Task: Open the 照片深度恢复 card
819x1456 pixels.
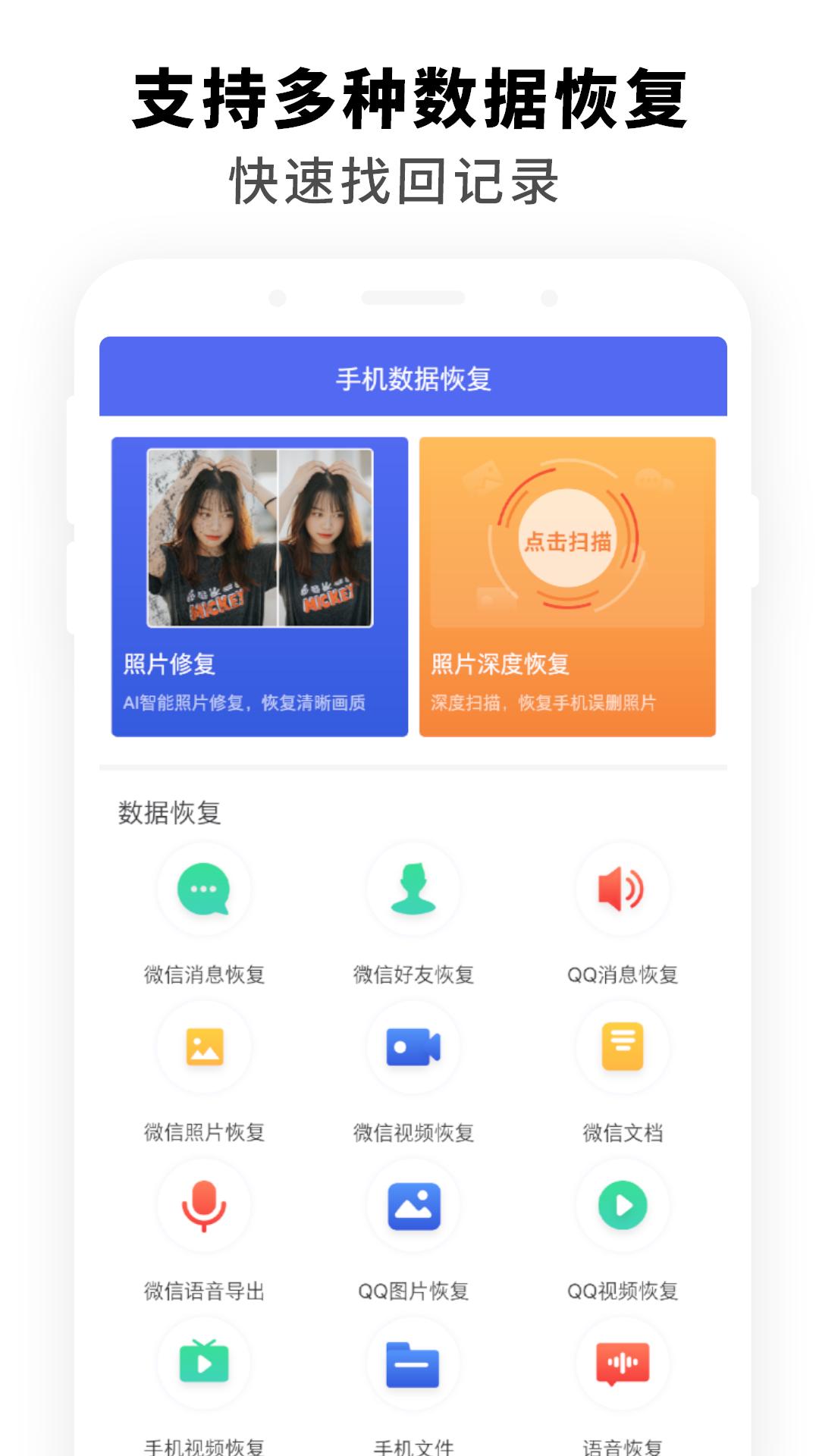Action: tap(567, 588)
